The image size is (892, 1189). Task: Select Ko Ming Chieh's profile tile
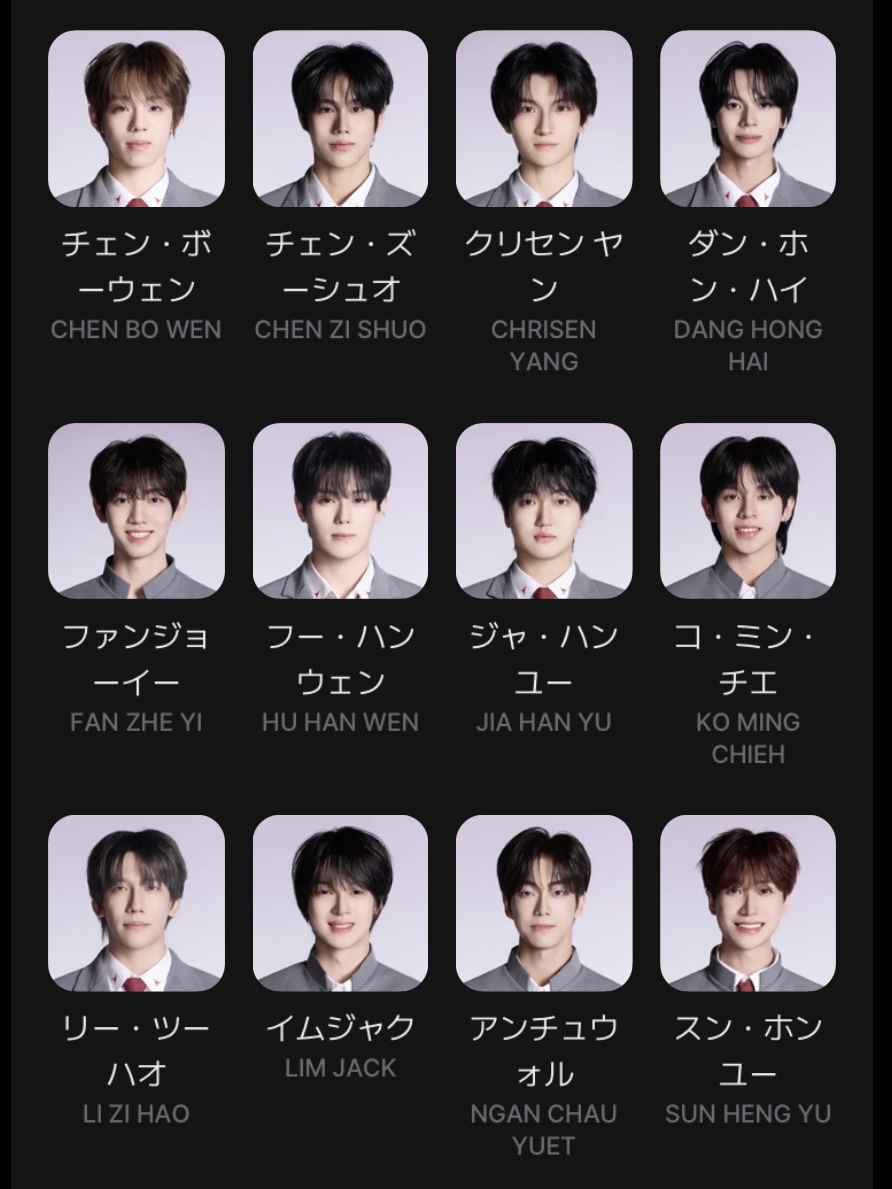point(748,511)
